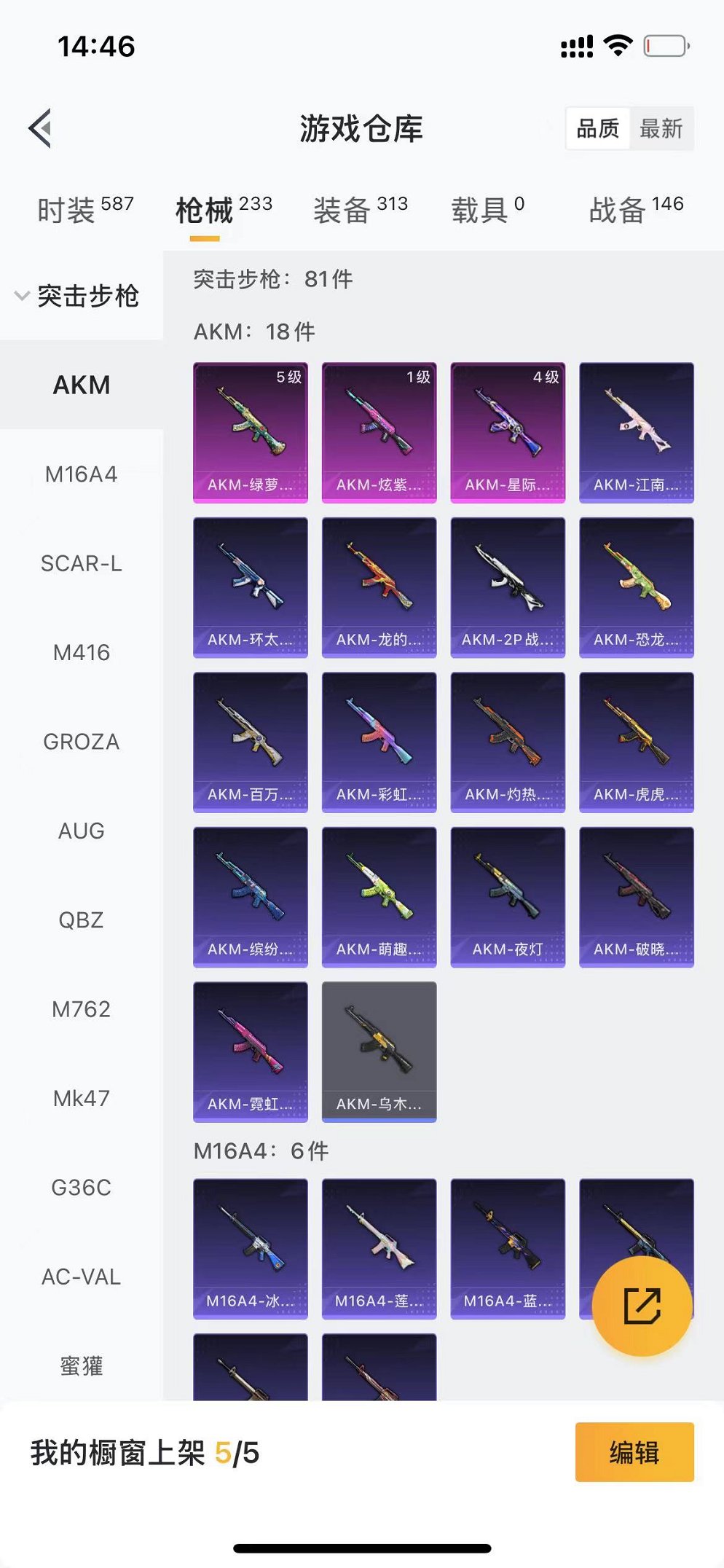Choose M416 from the weapon list

point(81,652)
